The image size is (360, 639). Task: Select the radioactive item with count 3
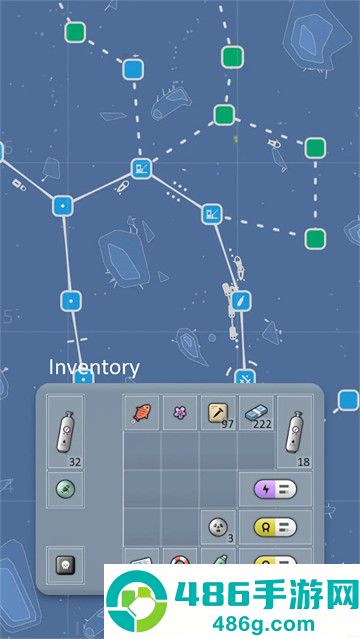pyautogui.click(x=218, y=527)
